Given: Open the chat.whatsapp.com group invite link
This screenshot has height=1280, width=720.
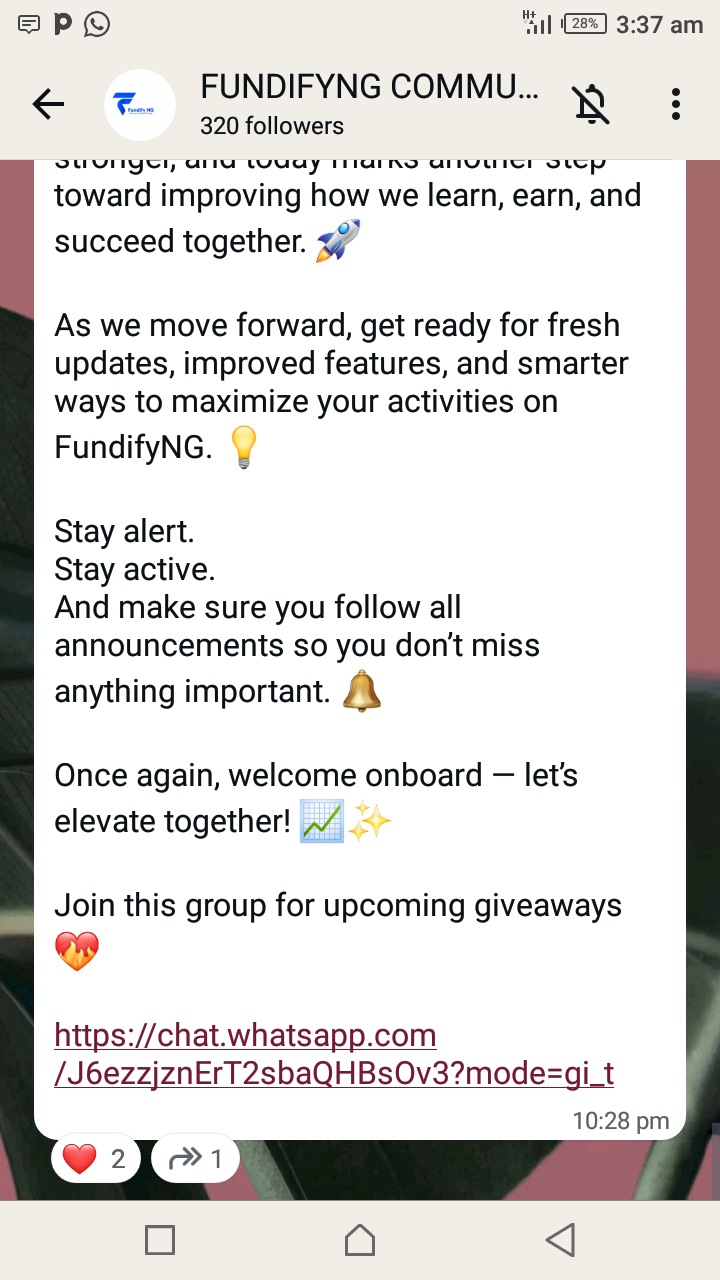Looking at the screenshot, I should 333,1053.
